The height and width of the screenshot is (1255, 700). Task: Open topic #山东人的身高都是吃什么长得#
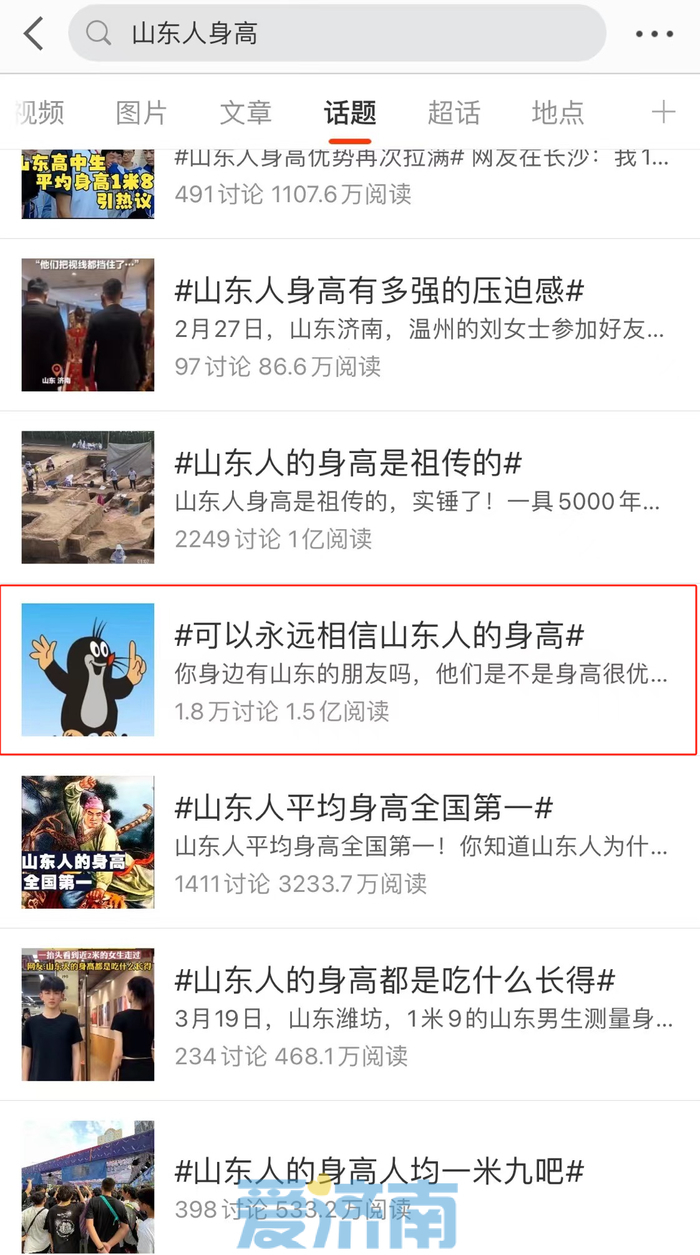[394, 980]
